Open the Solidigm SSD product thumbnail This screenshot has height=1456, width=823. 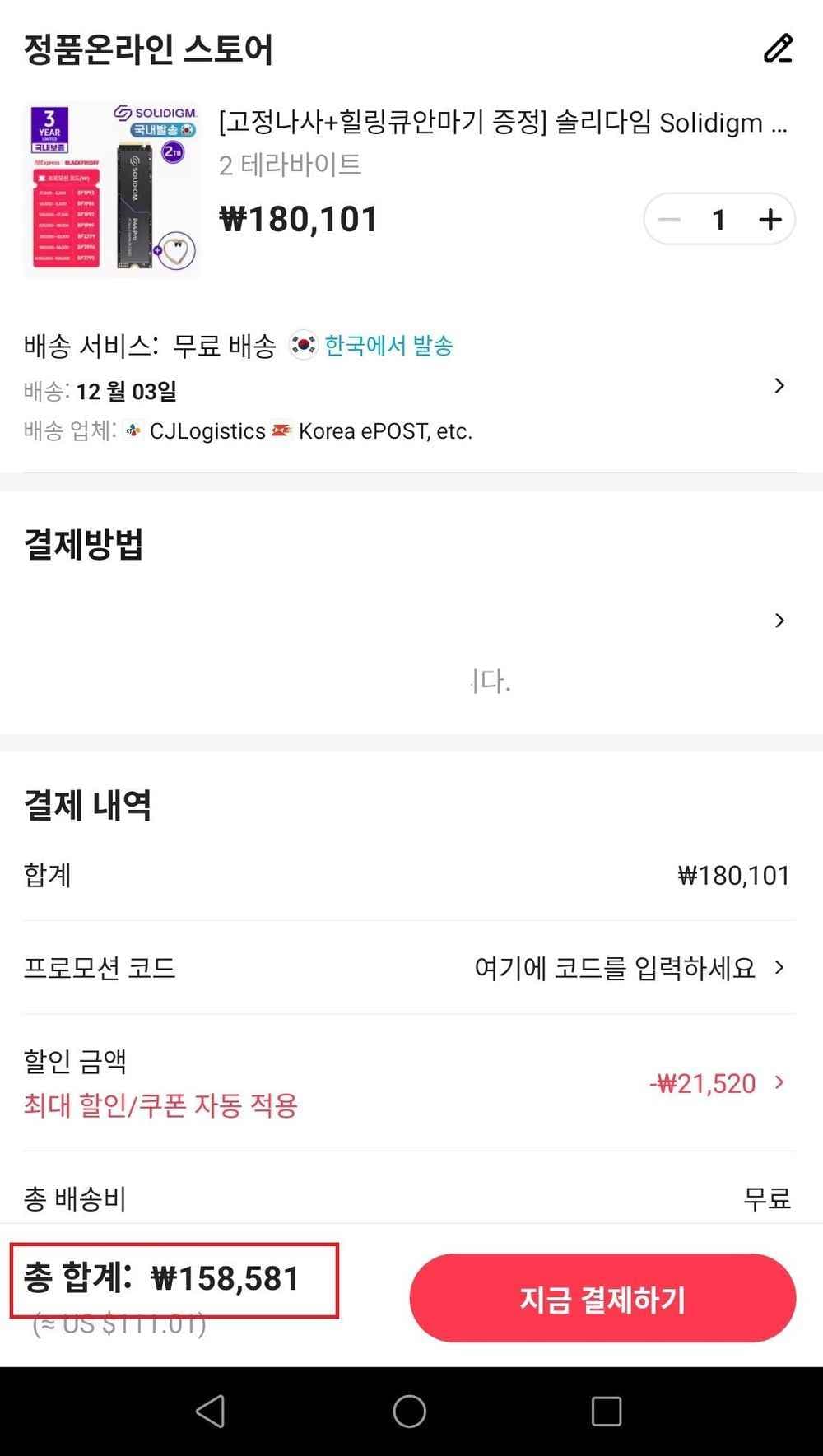point(112,189)
